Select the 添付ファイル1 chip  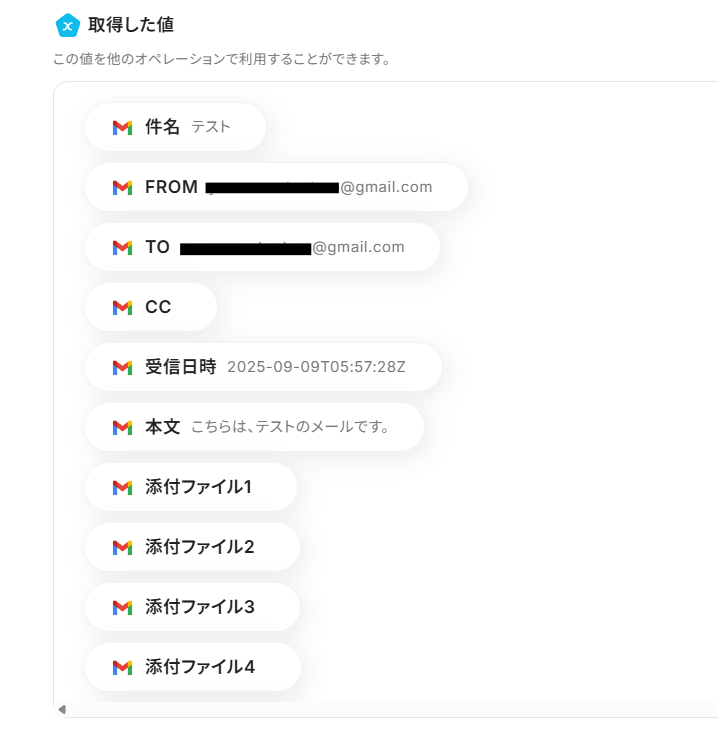click(x=191, y=487)
